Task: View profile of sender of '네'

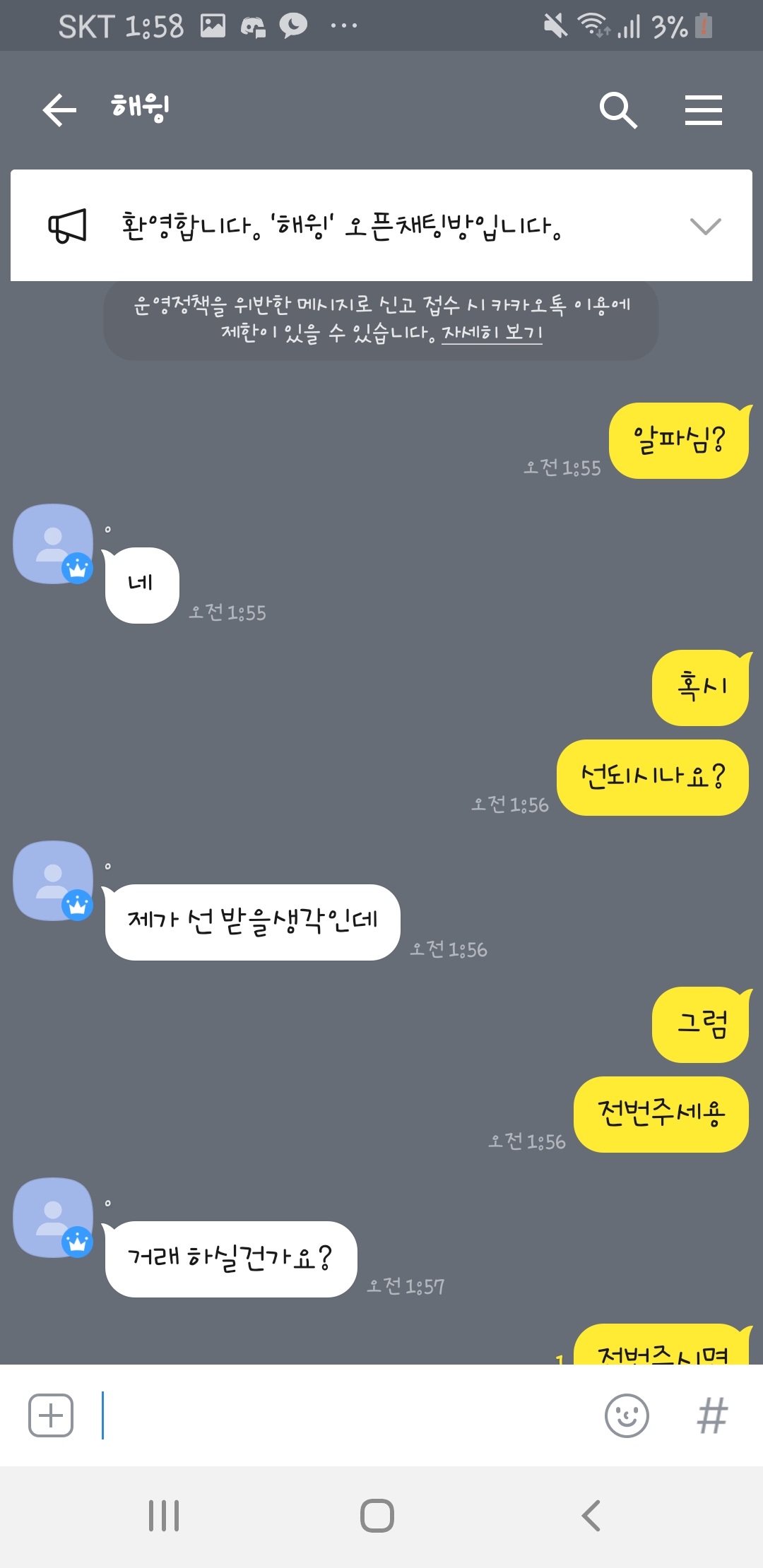Action: click(54, 544)
